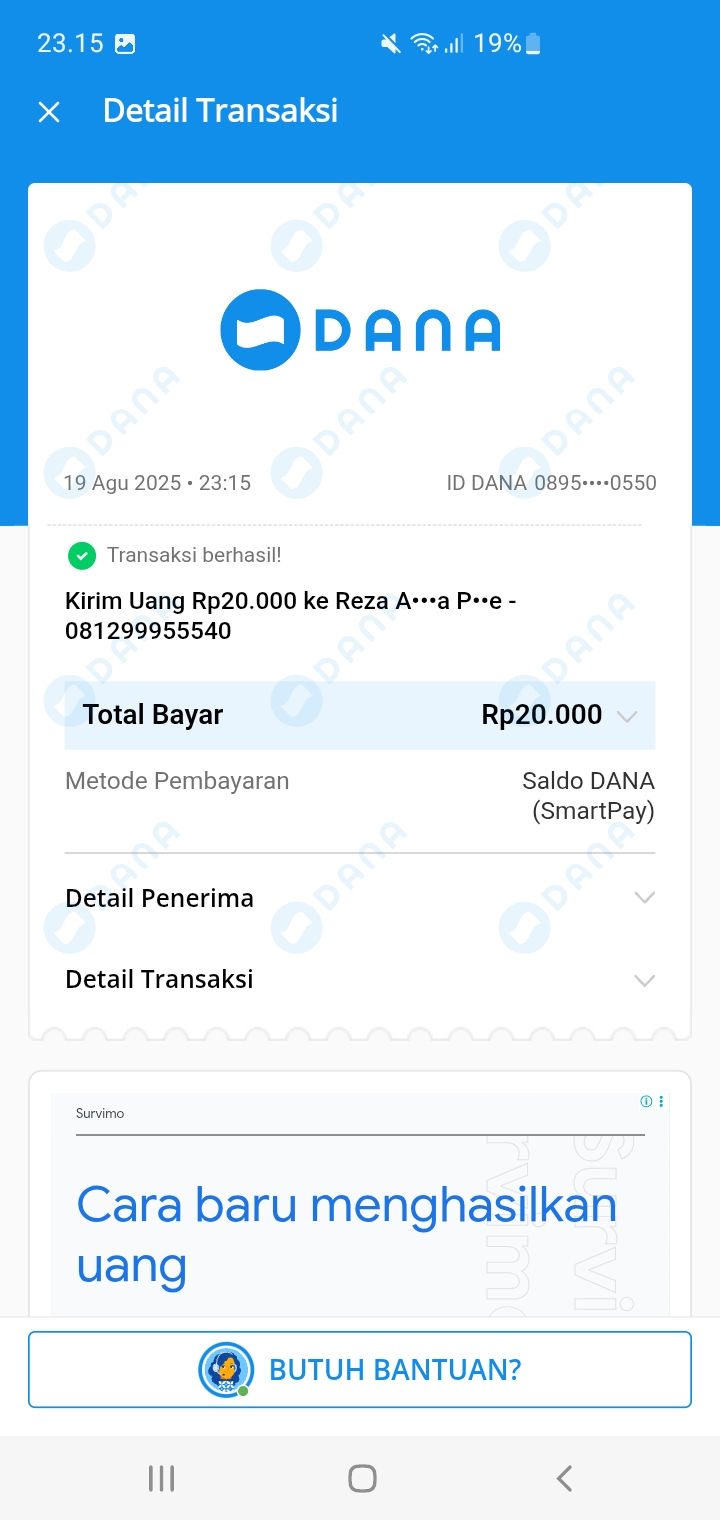This screenshot has height=1520, width=720.
Task: Go back using system navigation
Action: (x=564, y=1478)
